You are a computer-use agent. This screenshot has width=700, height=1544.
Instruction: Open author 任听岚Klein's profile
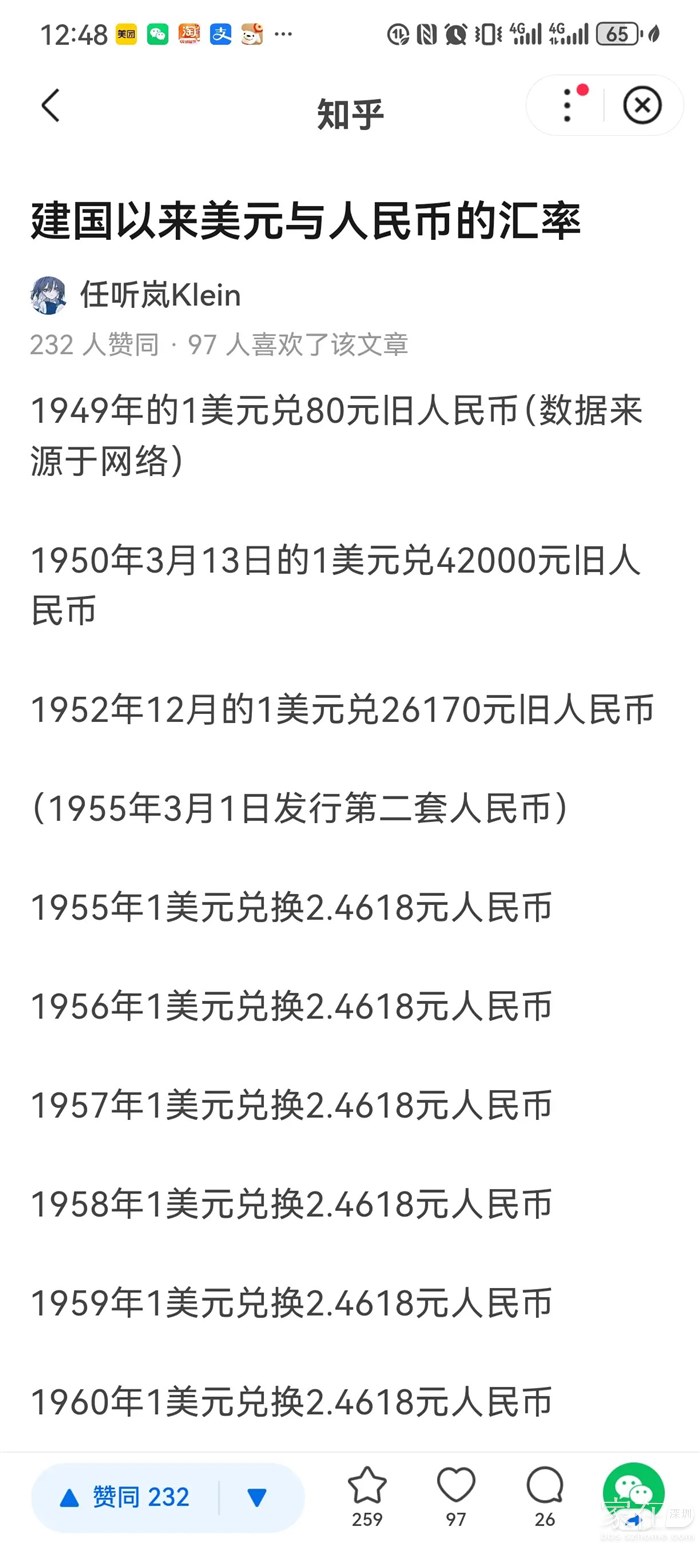(160, 295)
